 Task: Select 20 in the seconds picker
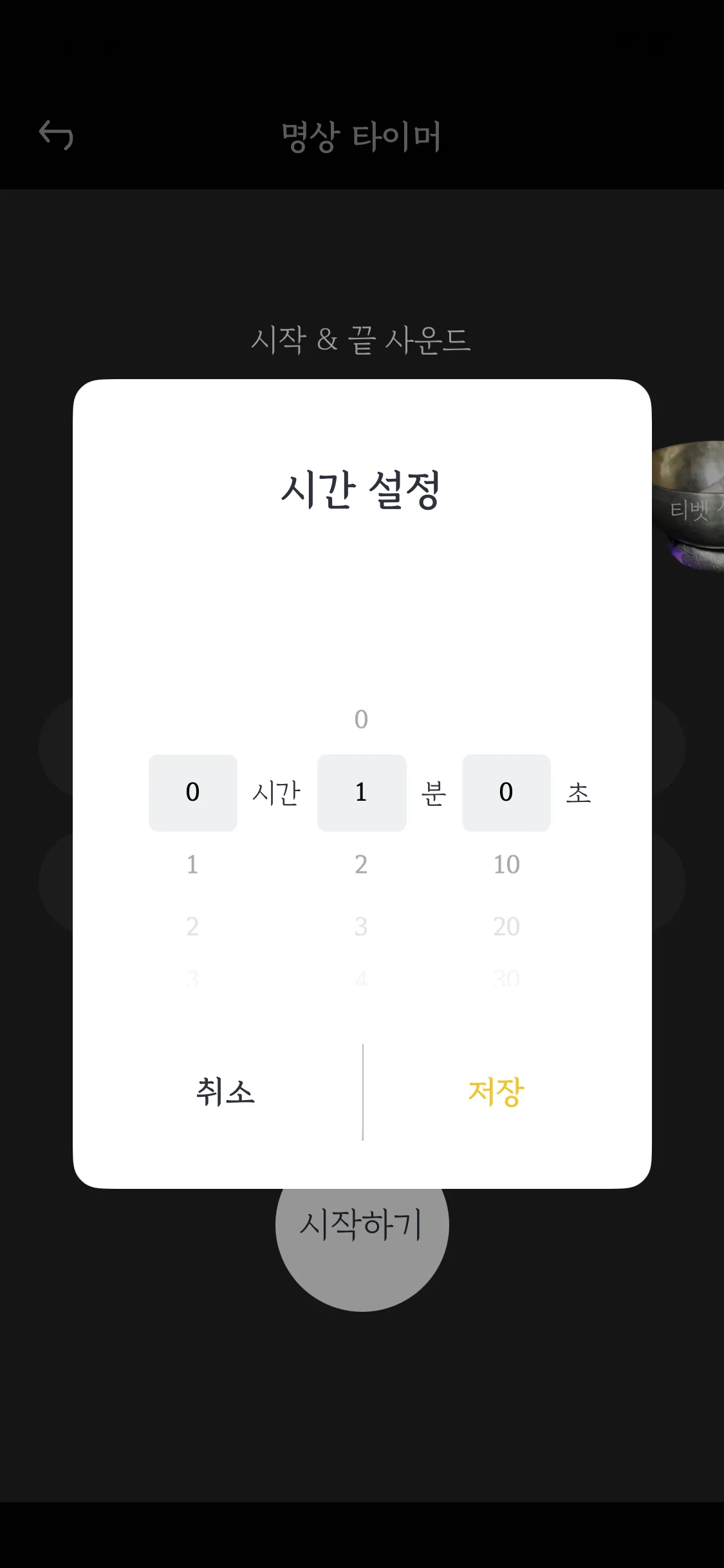tap(506, 927)
